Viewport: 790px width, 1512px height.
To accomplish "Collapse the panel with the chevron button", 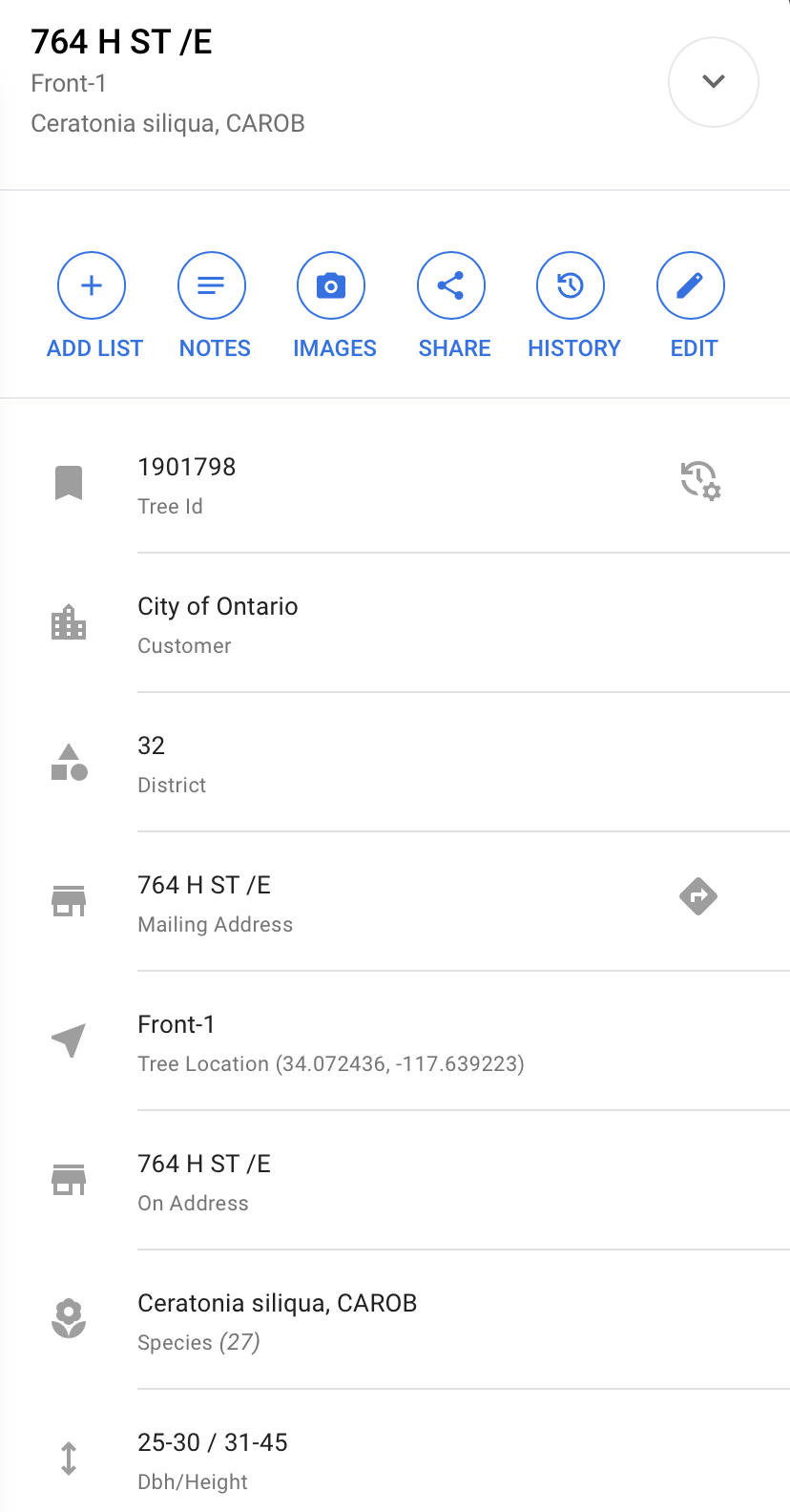I will click(x=714, y=82).
